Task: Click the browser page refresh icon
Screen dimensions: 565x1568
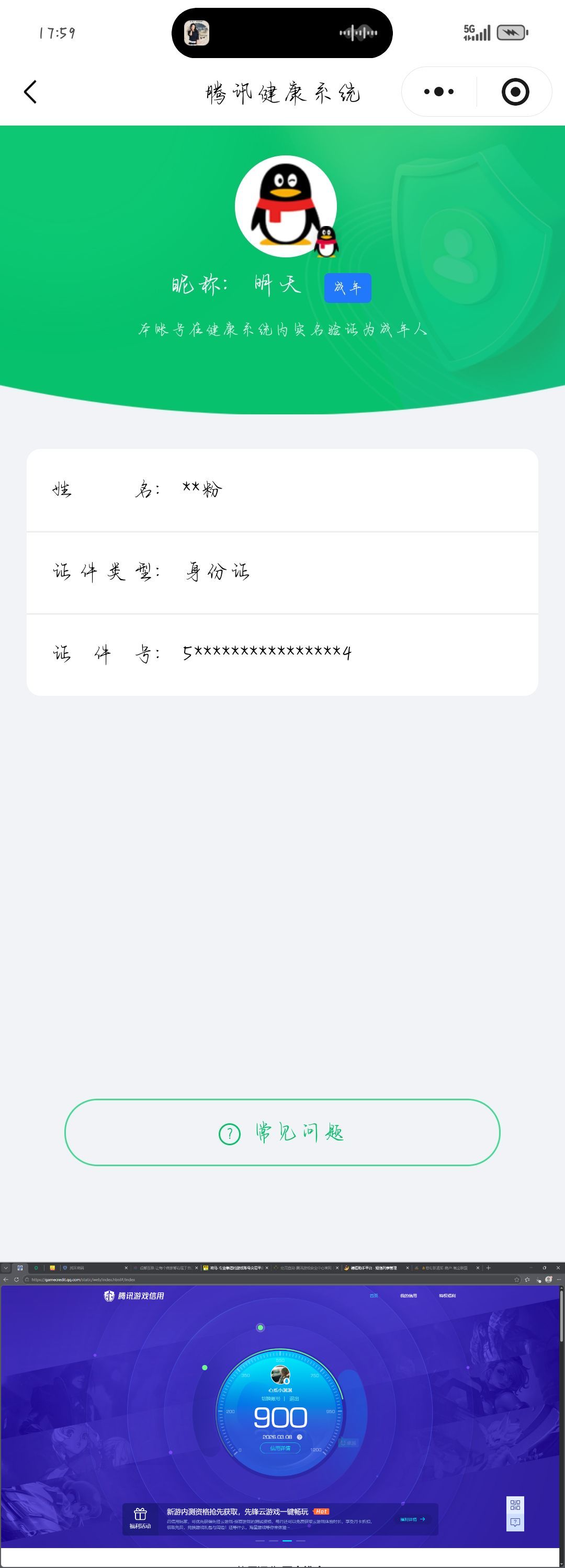Action: tap(16, 1280)
